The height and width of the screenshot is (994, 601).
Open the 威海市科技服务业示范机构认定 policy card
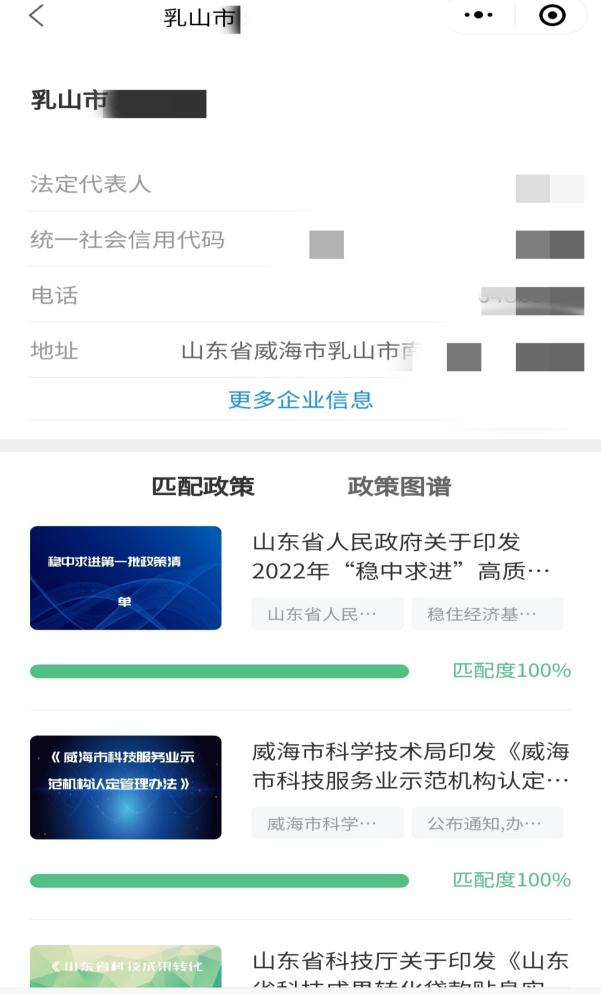[x=410, y=765]
